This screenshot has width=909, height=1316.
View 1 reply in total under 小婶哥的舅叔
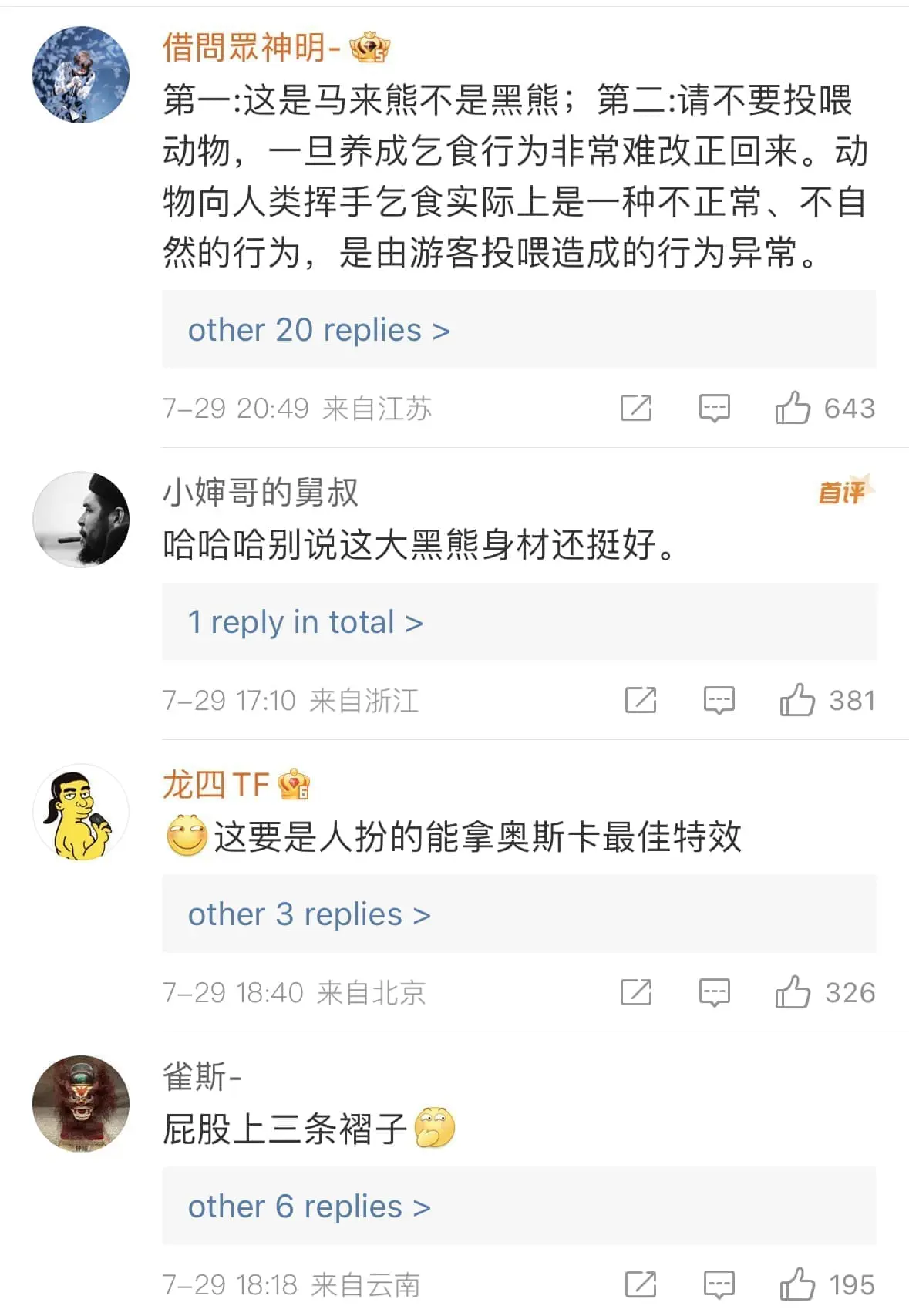click(x=305, y=622)
